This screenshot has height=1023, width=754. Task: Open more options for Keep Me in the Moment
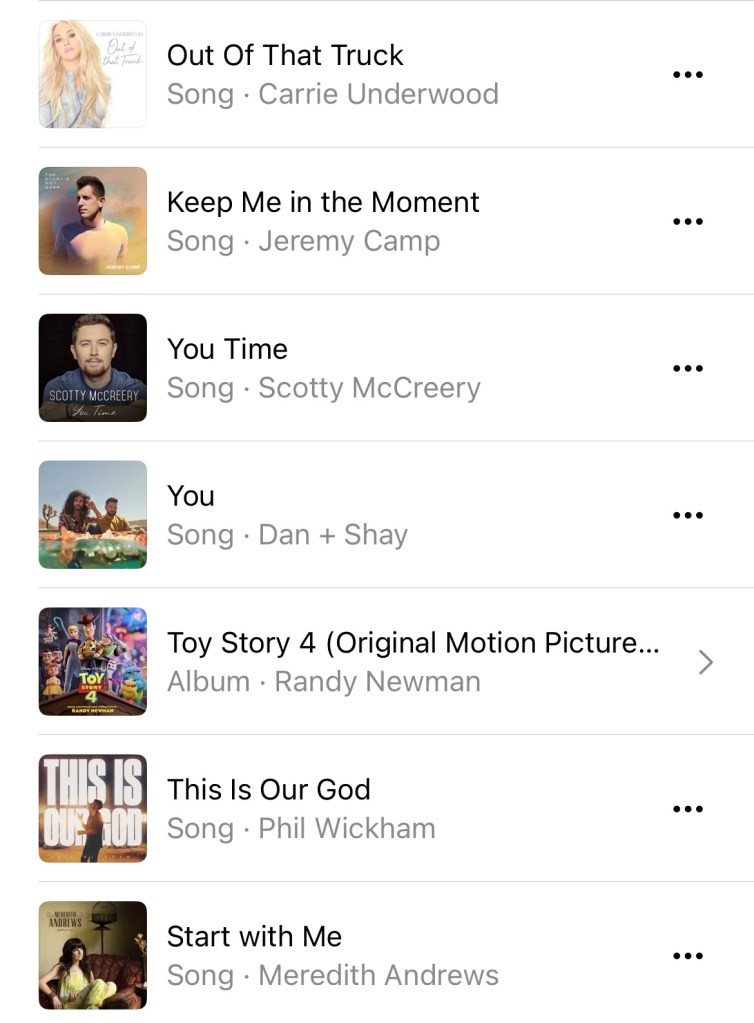[x=687, y=221]
